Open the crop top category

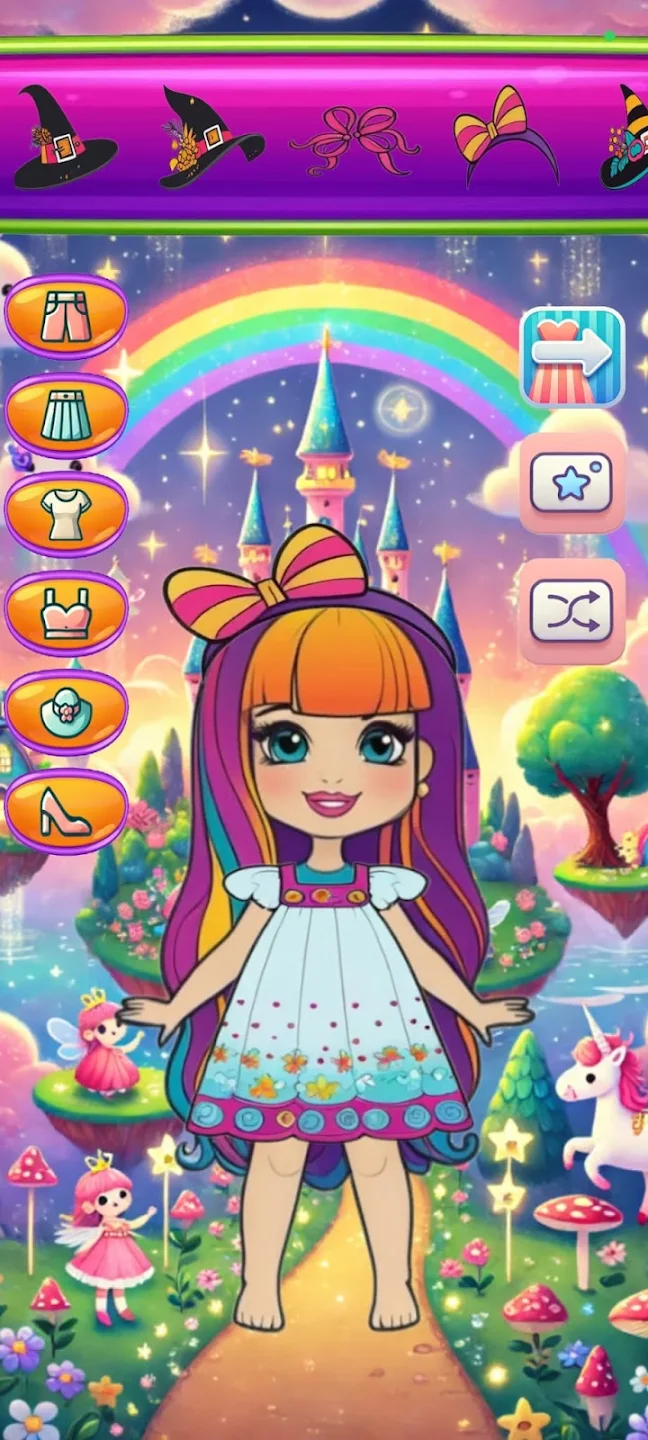(66, 612)
